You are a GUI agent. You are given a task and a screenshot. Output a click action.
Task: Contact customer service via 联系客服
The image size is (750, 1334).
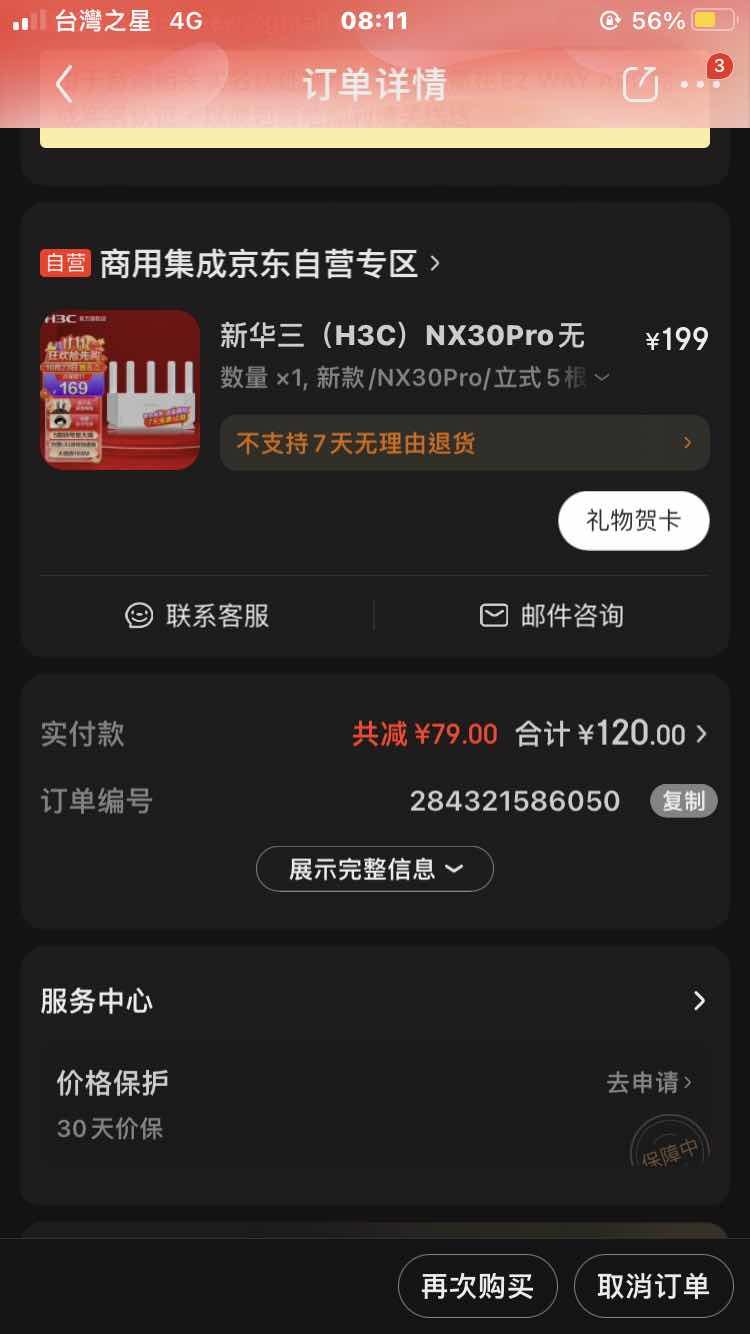tap(197, 615)
